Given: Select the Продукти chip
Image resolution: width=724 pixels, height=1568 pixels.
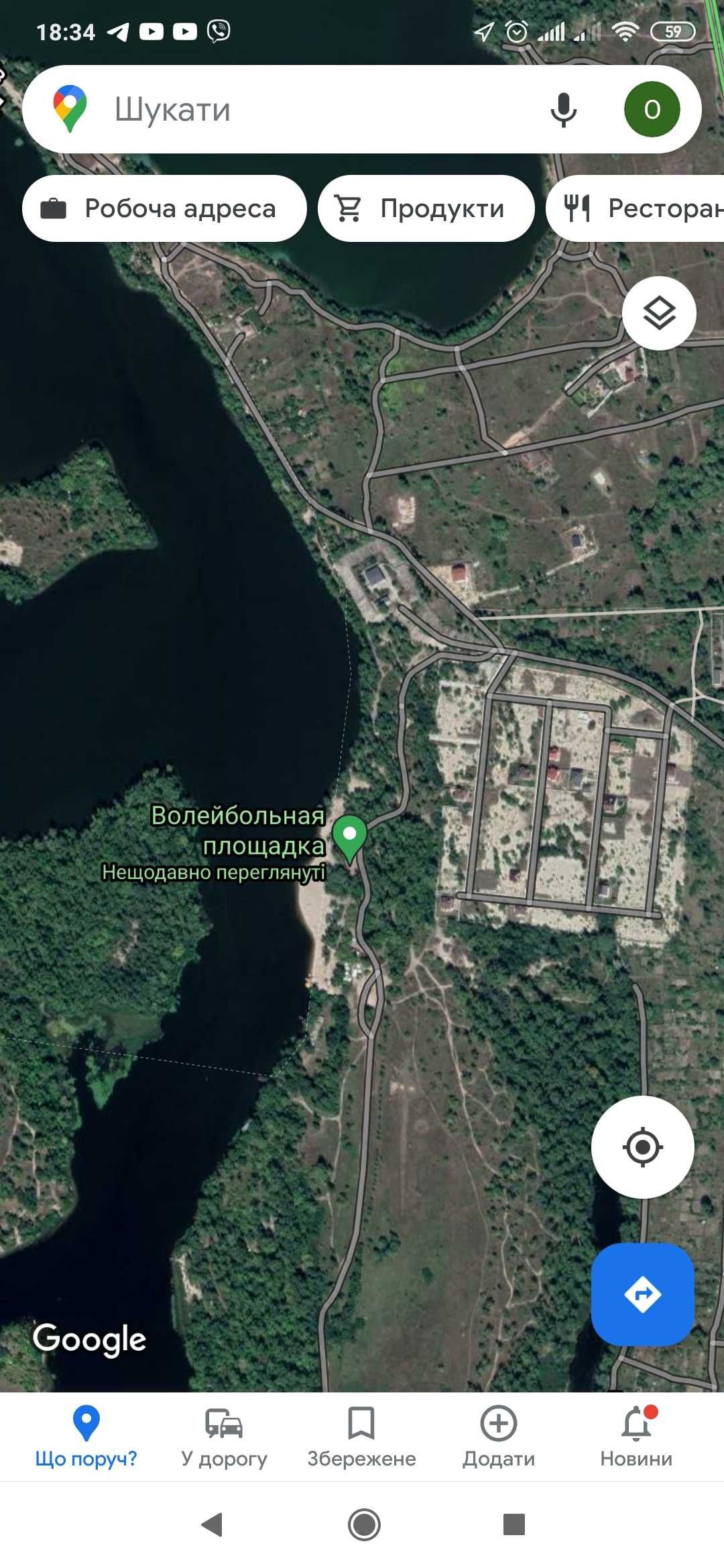Looking at the screenshot, I should pyautogui.click(x=426, y=208).
